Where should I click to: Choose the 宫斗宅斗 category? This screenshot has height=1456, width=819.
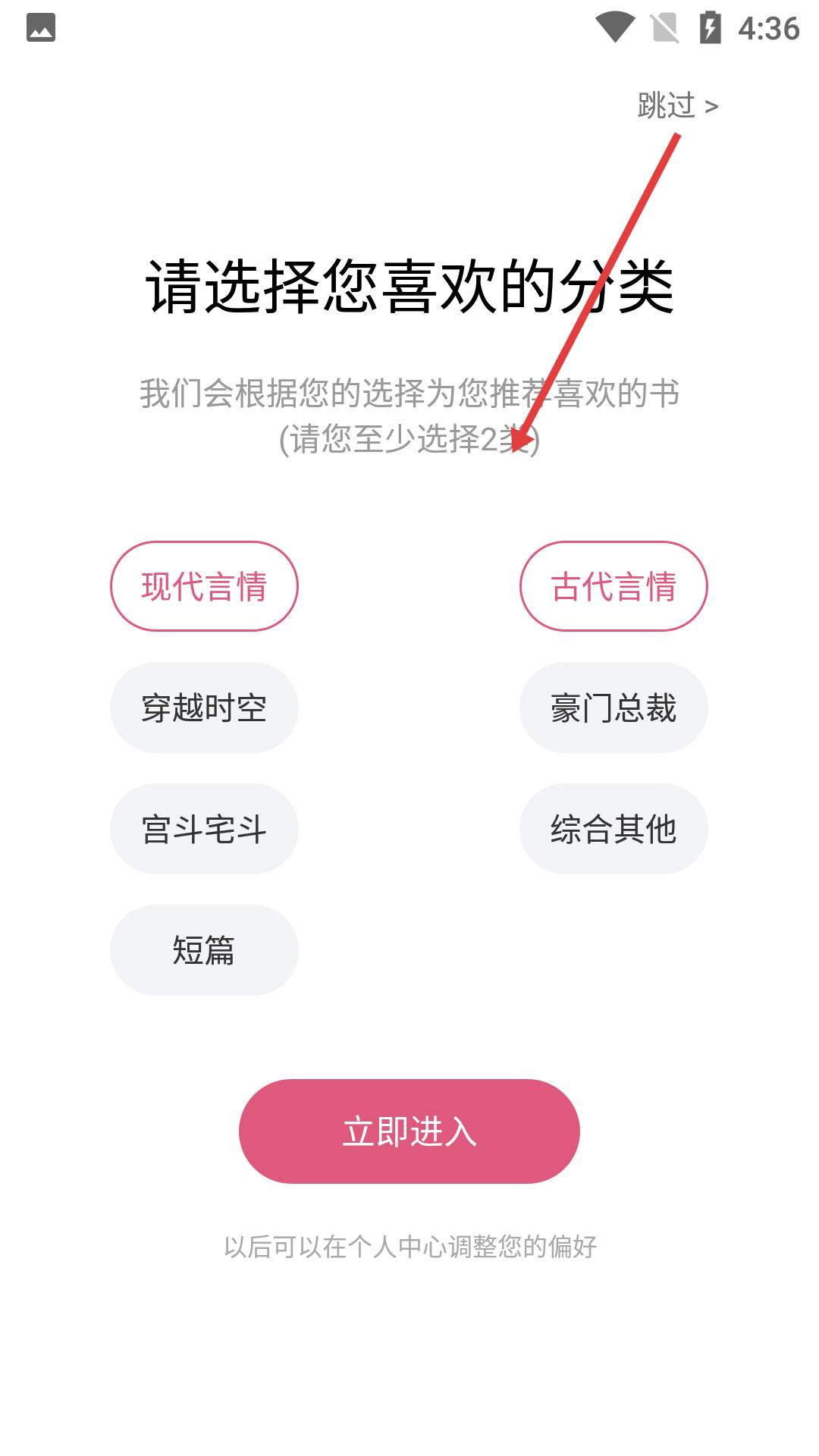click(204, 829)
